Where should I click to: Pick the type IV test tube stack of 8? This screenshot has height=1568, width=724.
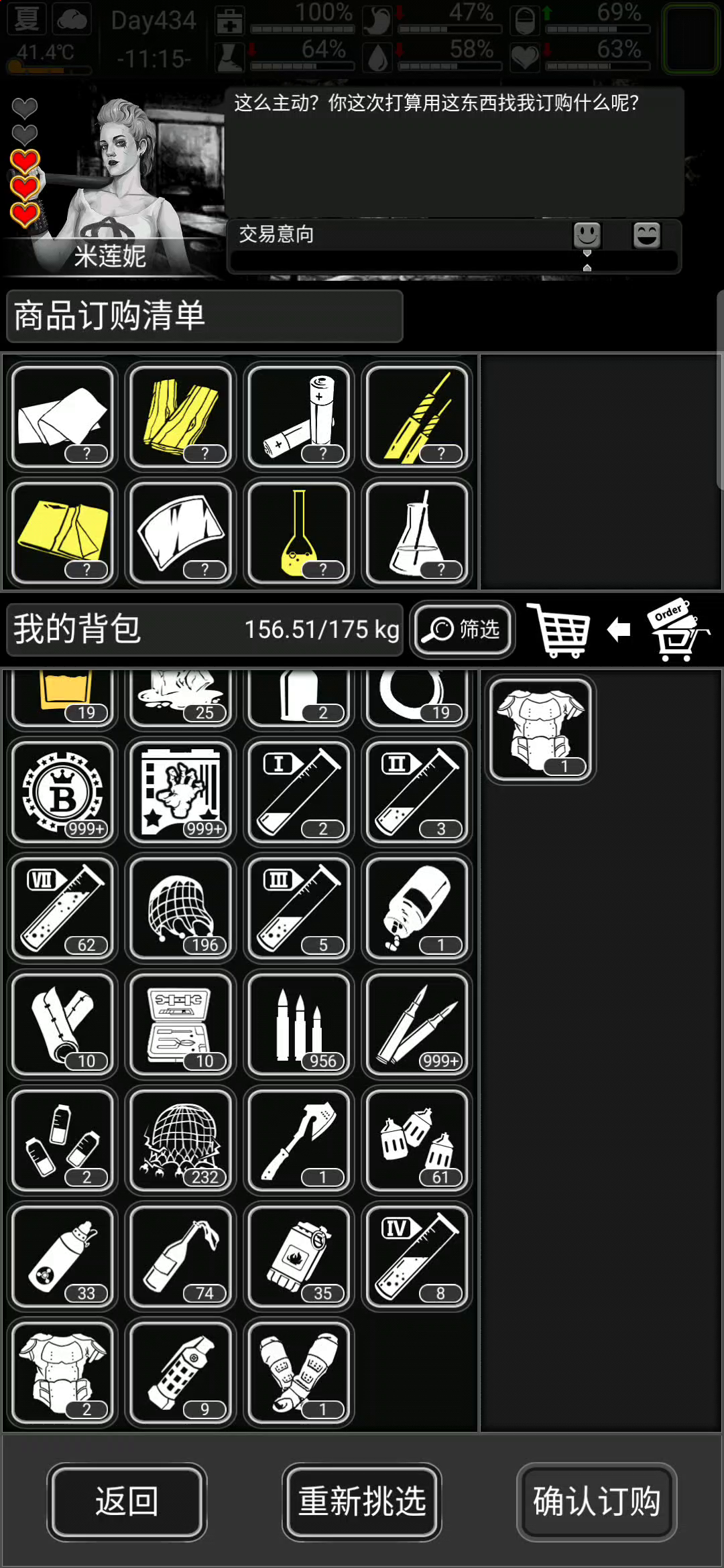pyautogui.click(x=417, y=1256)
